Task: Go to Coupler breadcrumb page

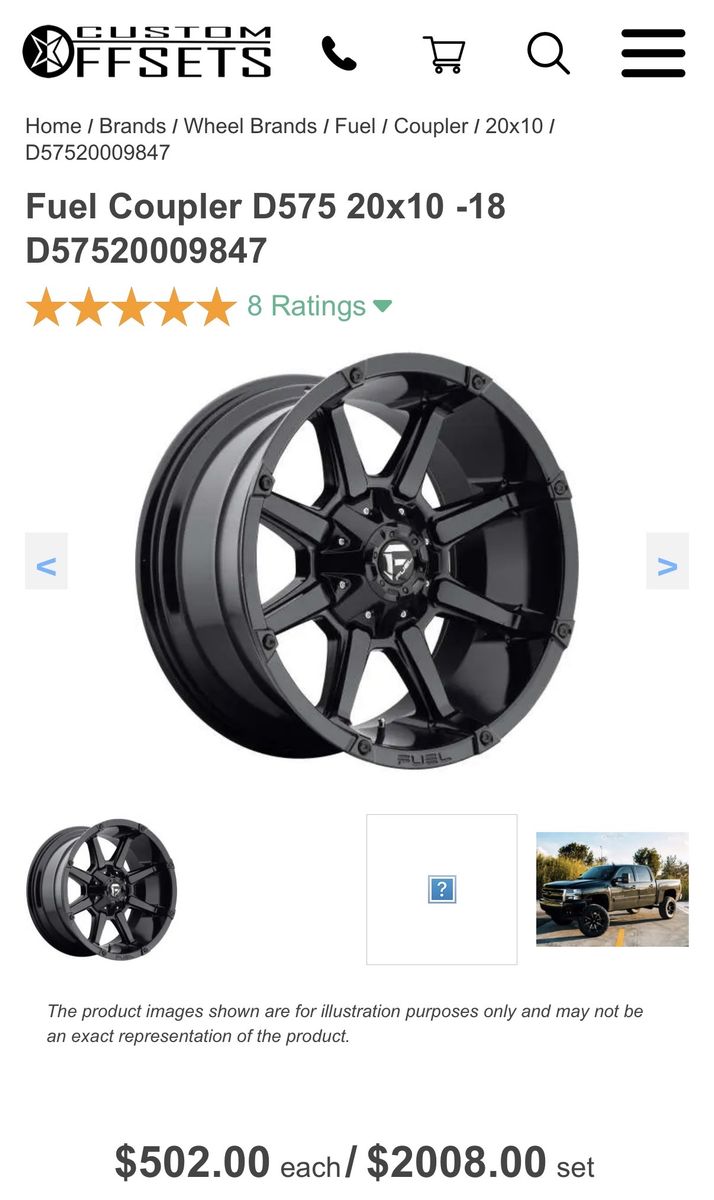Action: tap(431, 126)
